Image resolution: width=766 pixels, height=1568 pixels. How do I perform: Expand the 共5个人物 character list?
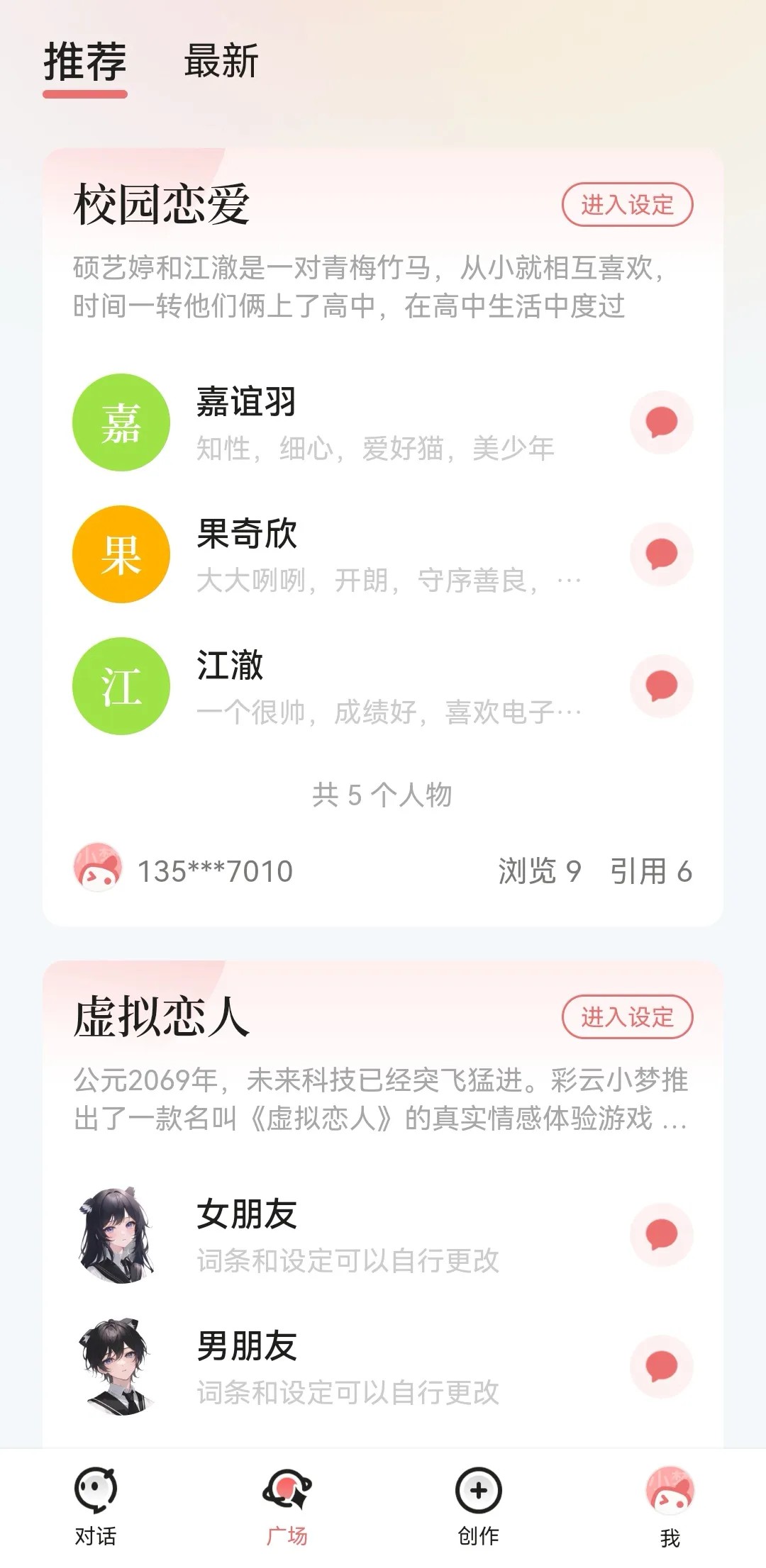(383, 795)
